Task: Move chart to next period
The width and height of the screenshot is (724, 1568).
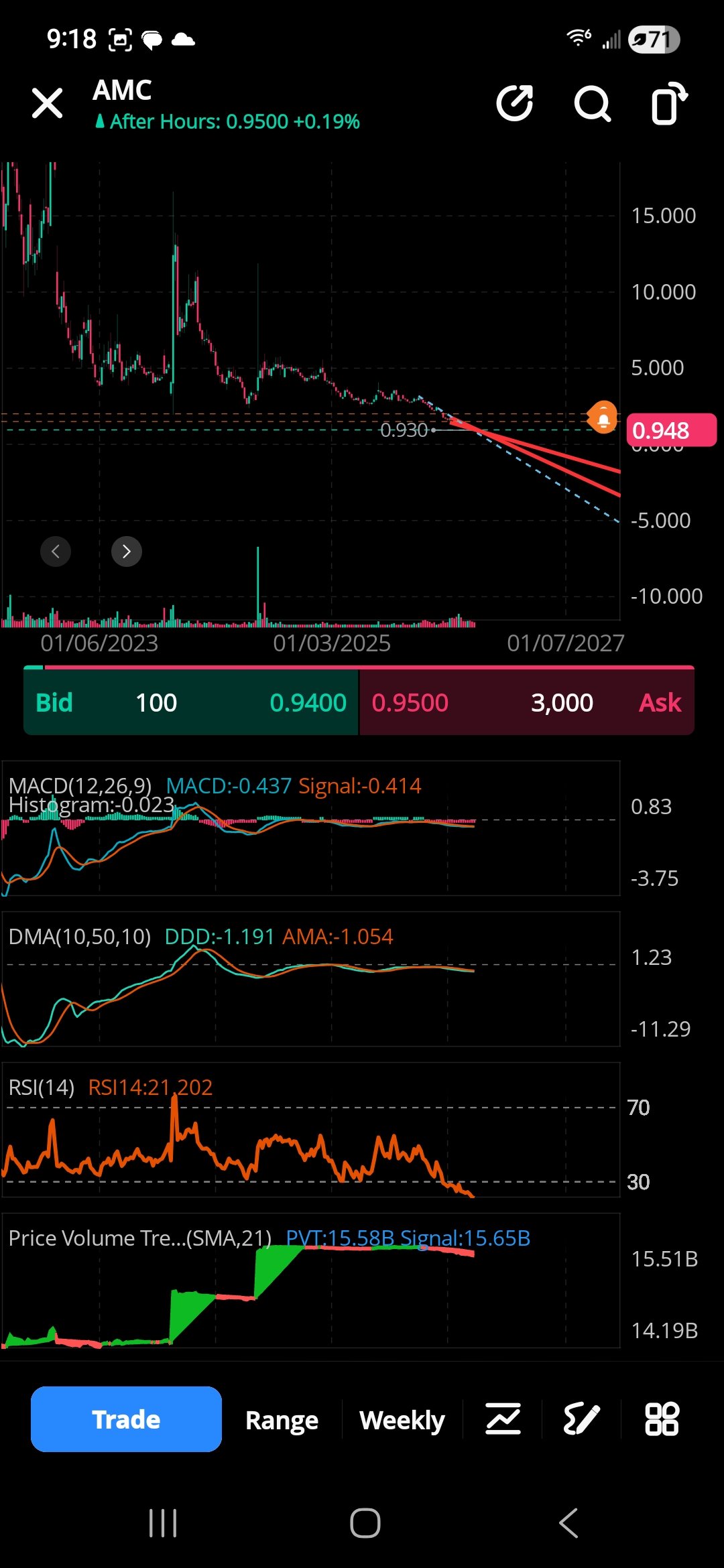Action: tap(127, 551)
